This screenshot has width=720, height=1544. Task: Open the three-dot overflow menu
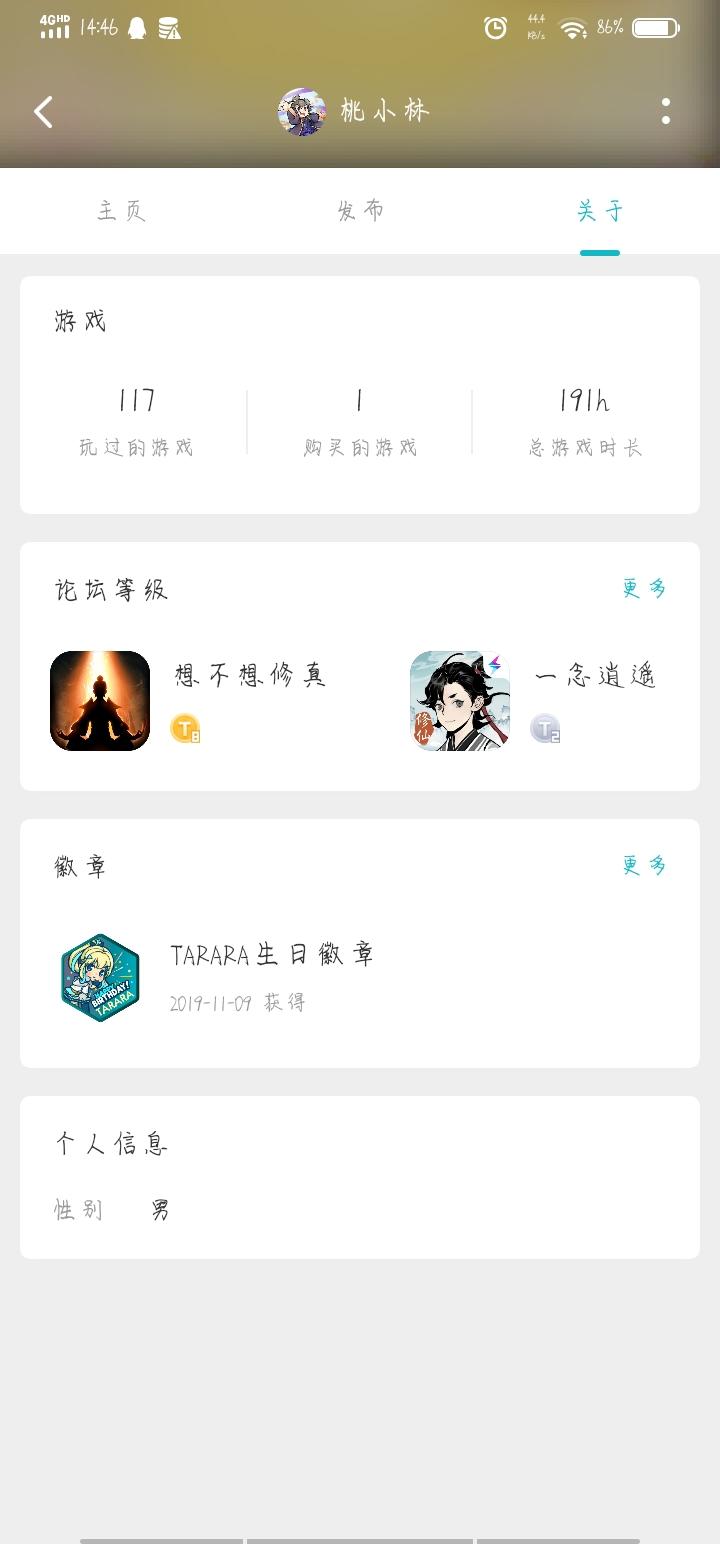pyautogui.click(x=666, y=111)
